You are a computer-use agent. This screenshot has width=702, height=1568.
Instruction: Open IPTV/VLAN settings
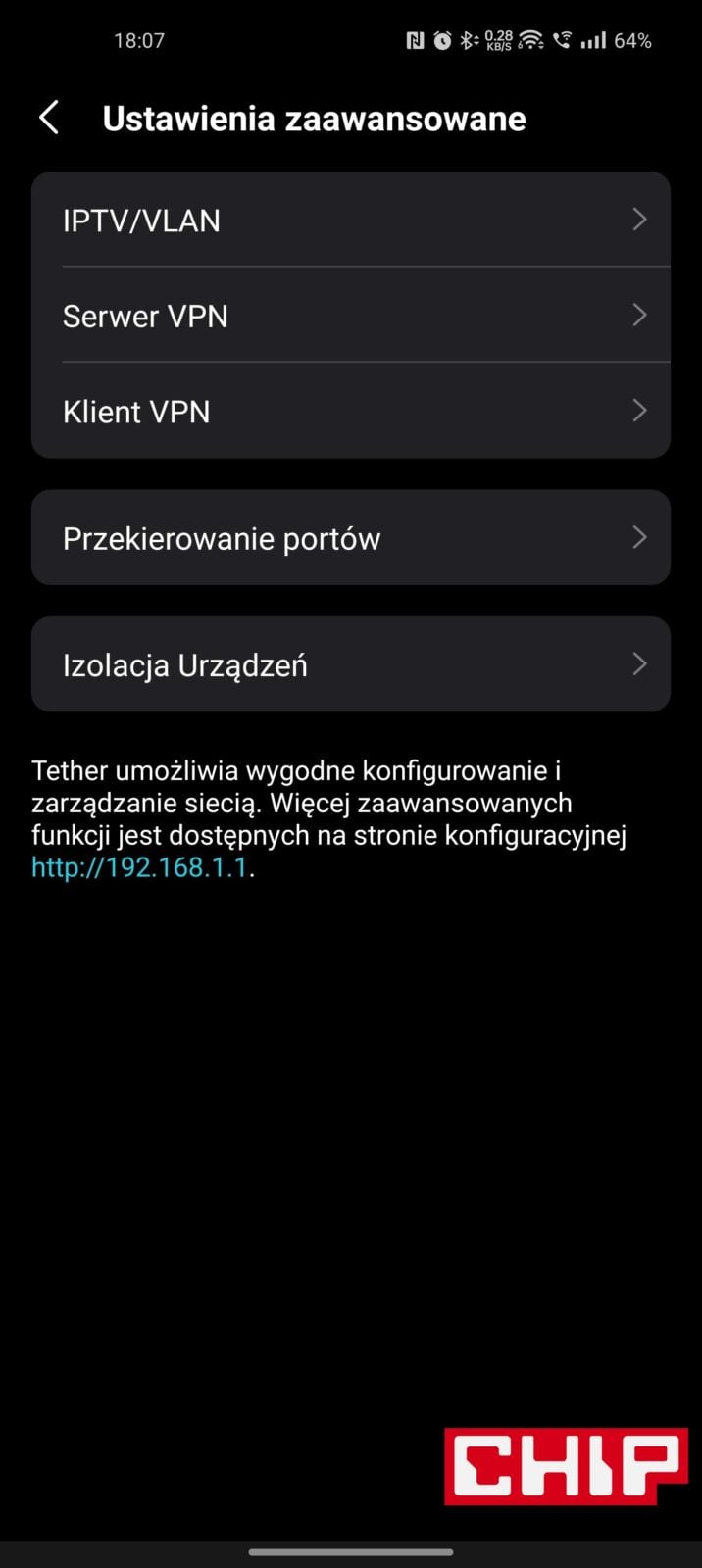coord(351,220)
